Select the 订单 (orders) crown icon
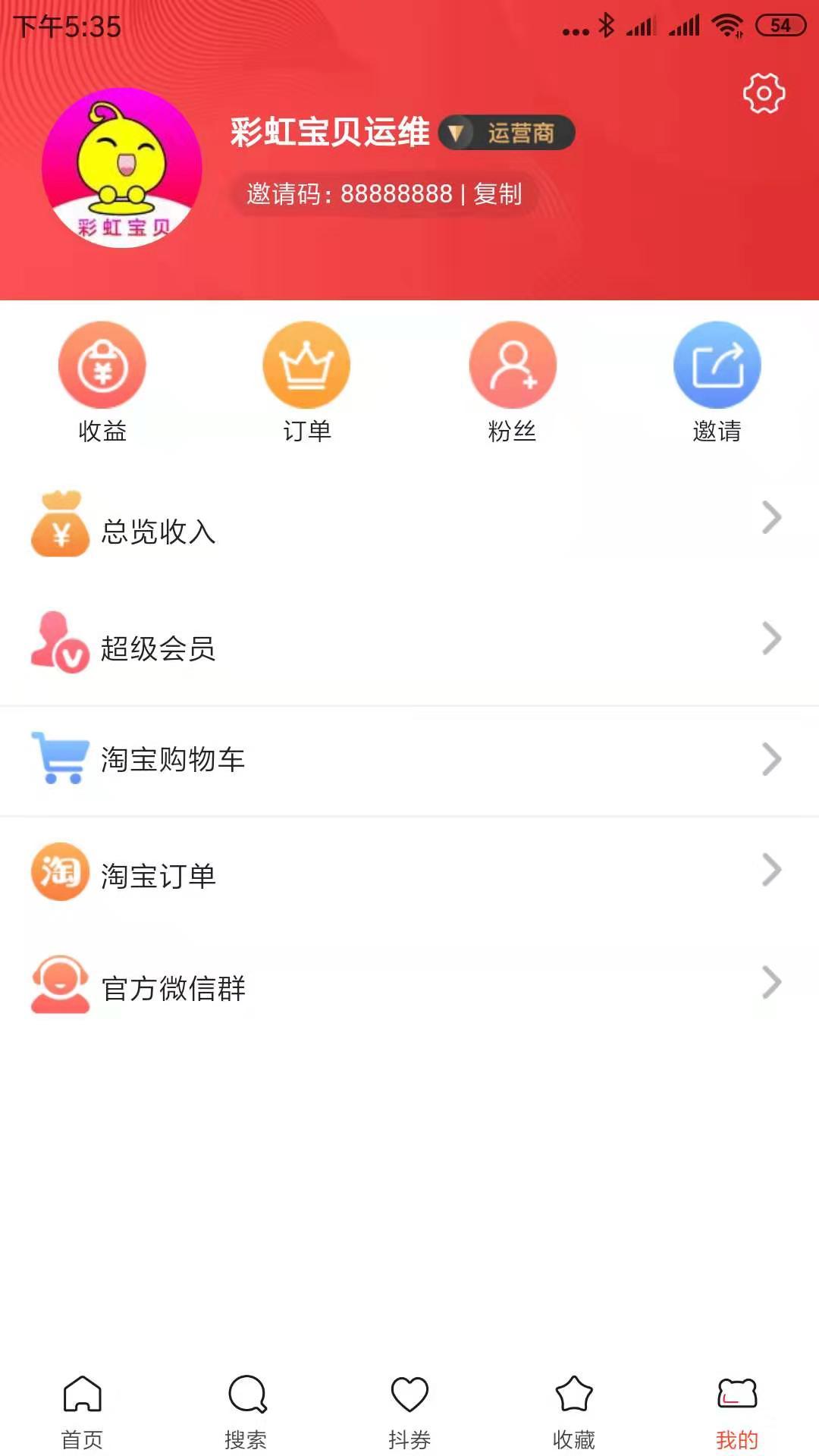The image size is (819, 1456). coord(306,364)
